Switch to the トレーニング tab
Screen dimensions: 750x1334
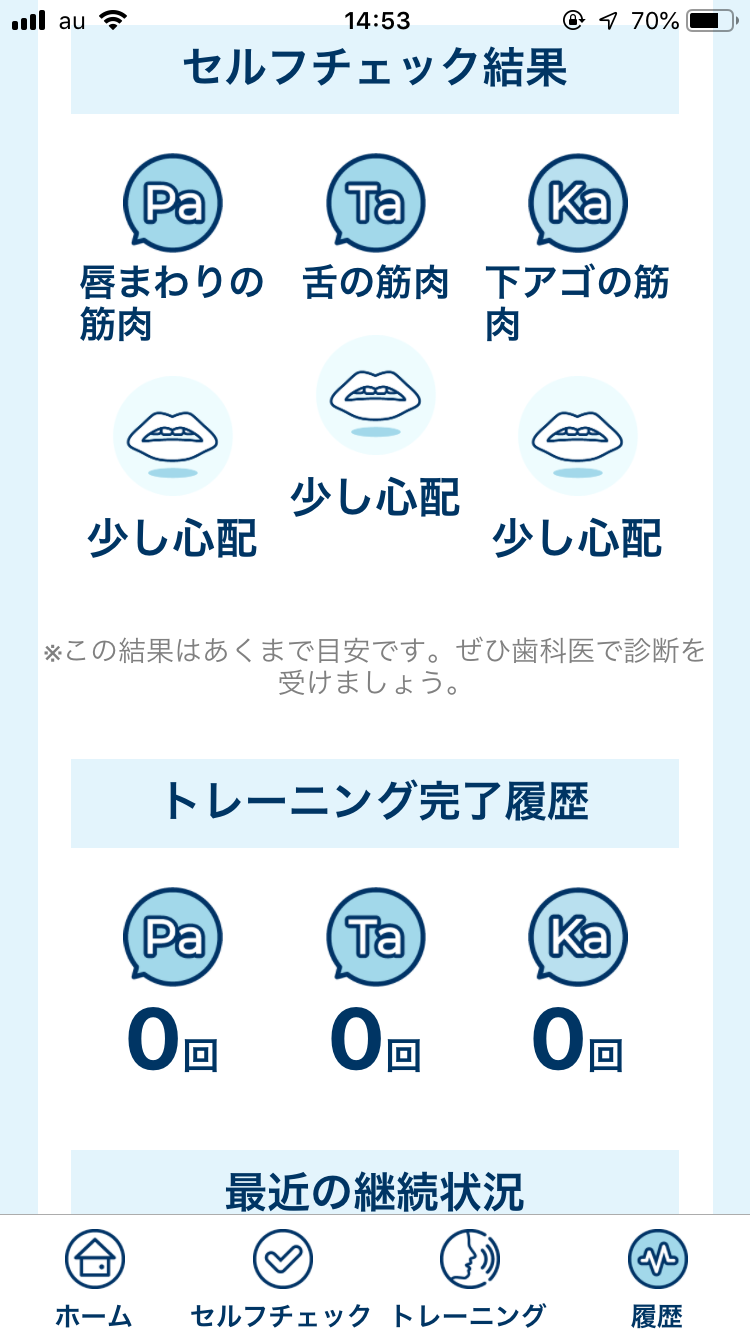click(x=469, y=1274)
